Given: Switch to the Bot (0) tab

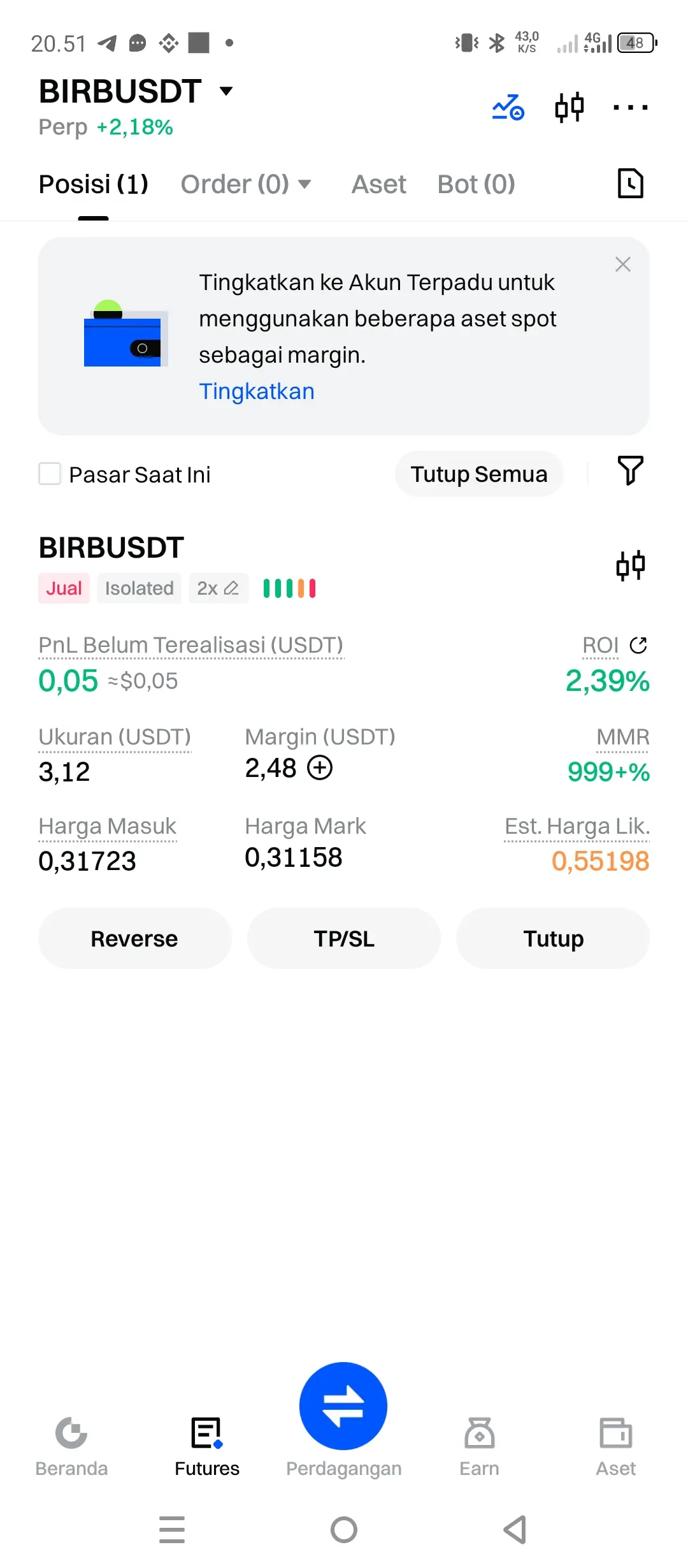Looking at the screenshot, I should pyautogui.click(x=476, y=184).
